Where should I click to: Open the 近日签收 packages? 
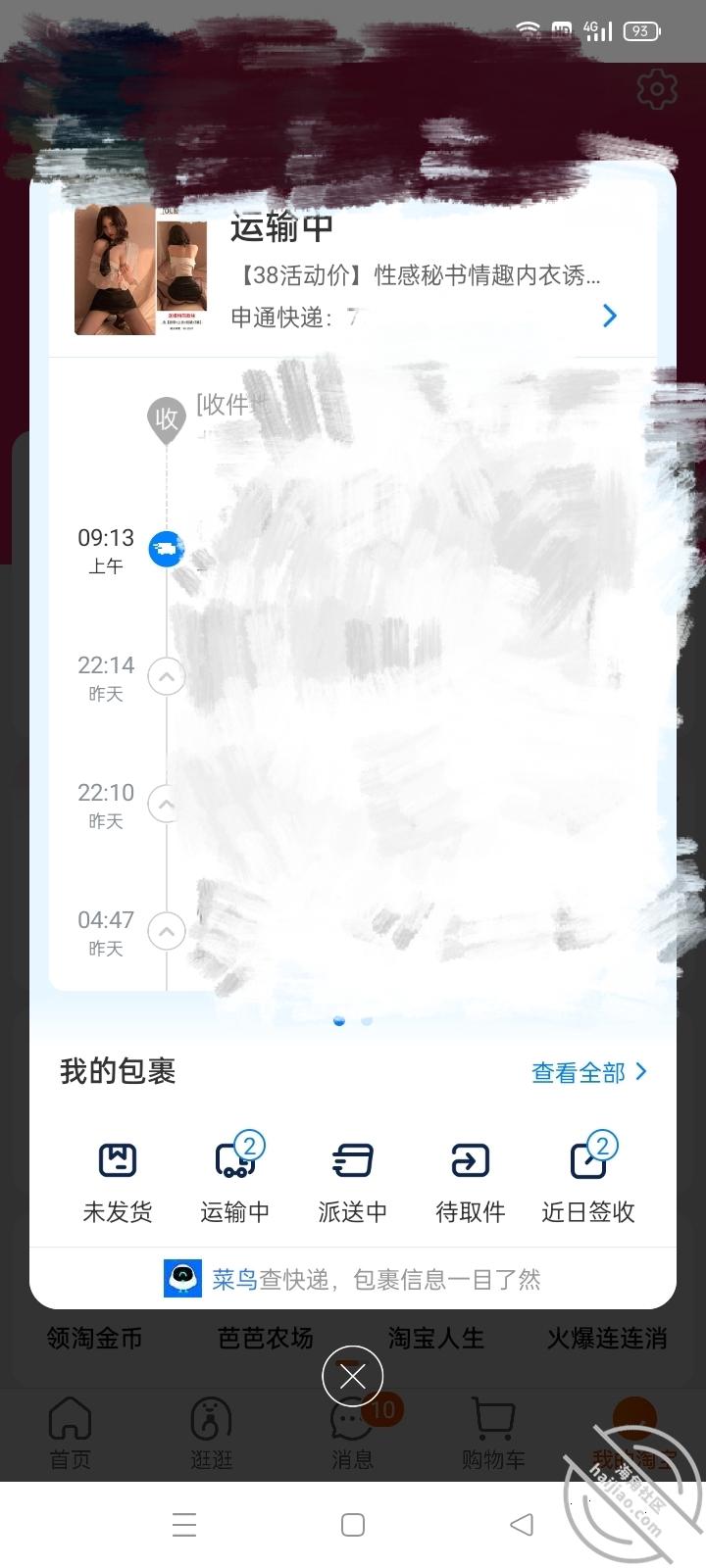(588, 1181)
